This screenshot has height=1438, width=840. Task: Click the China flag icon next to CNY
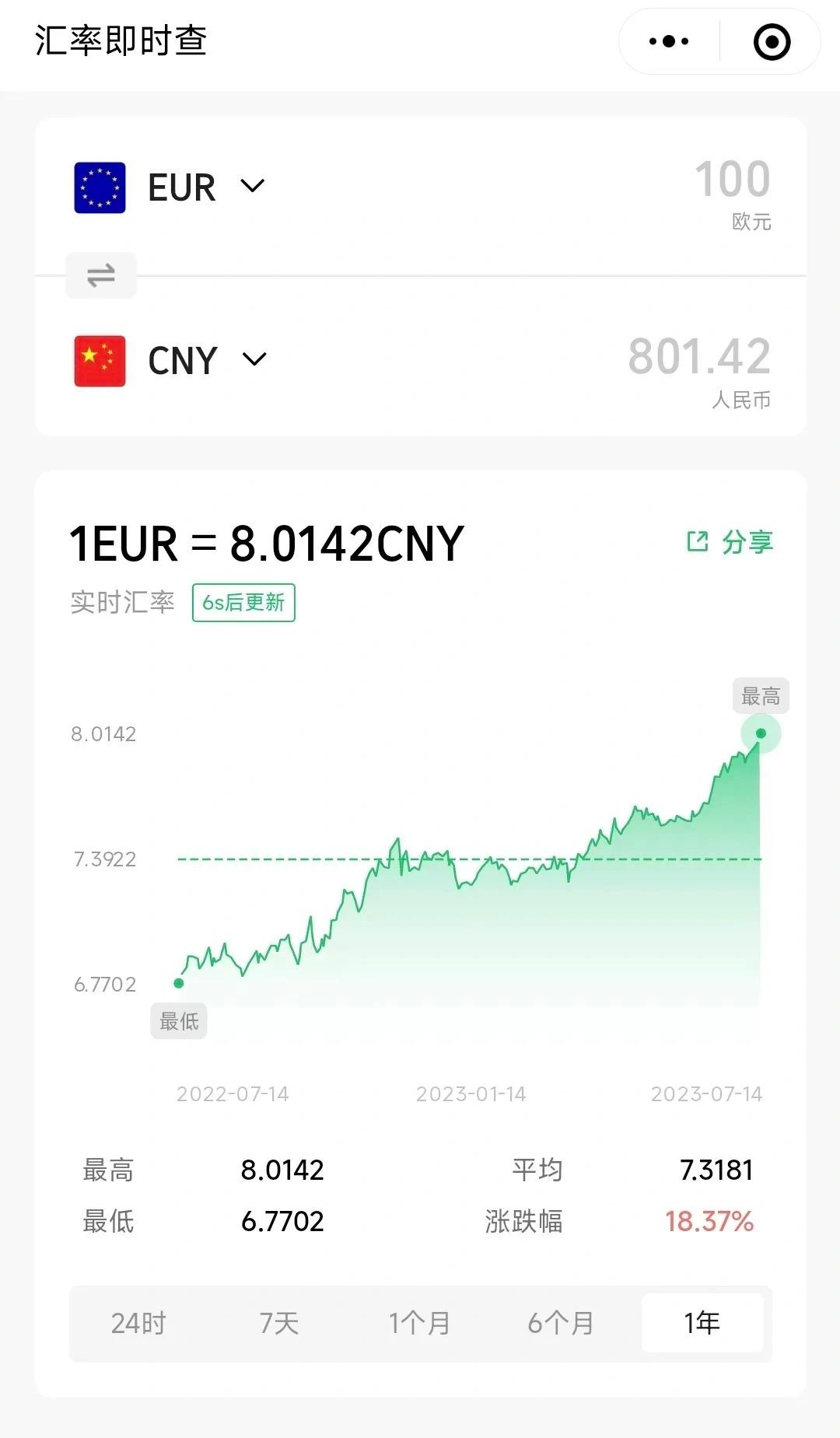click(x=100, y=360)
